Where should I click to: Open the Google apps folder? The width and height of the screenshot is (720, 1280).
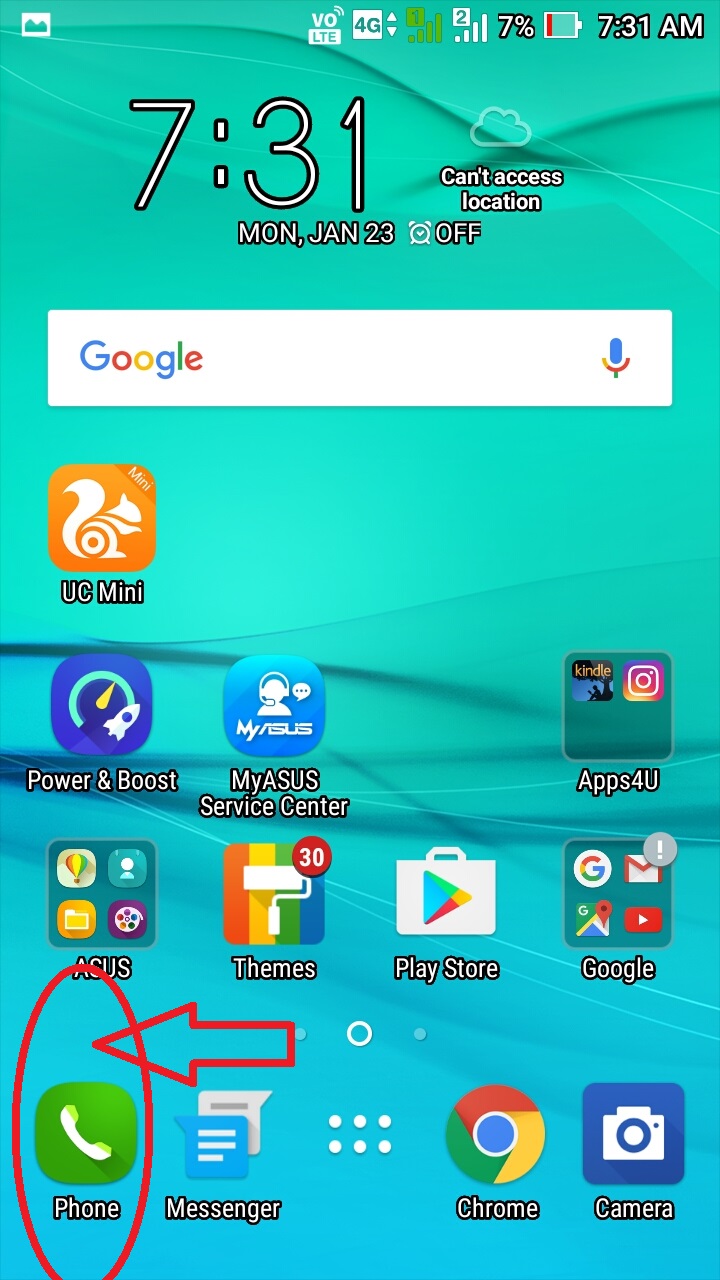(618, 894)
